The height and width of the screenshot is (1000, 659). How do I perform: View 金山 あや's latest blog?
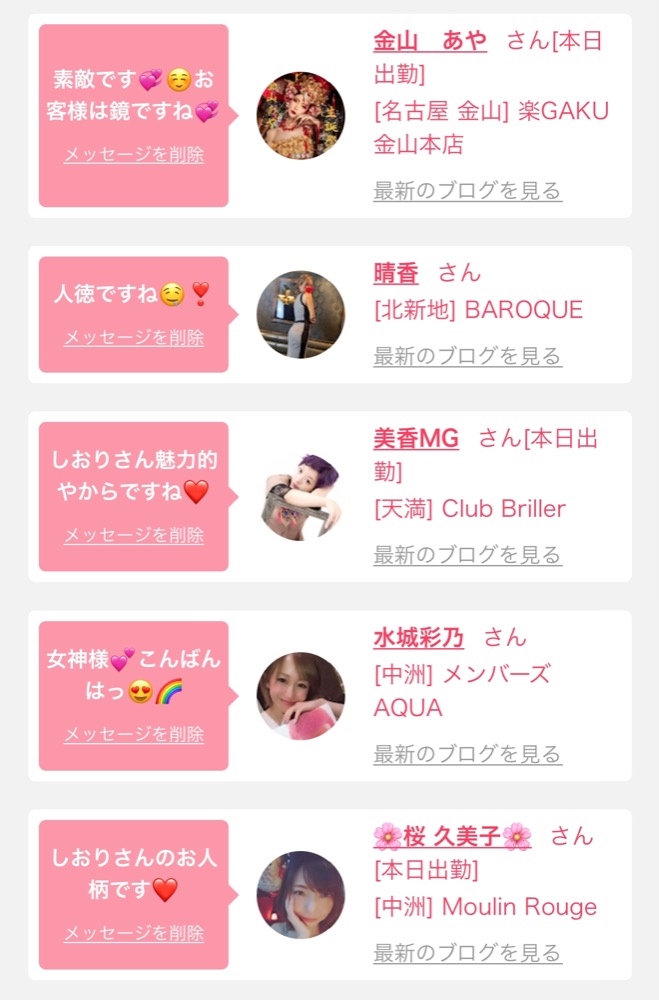[467, 190]
